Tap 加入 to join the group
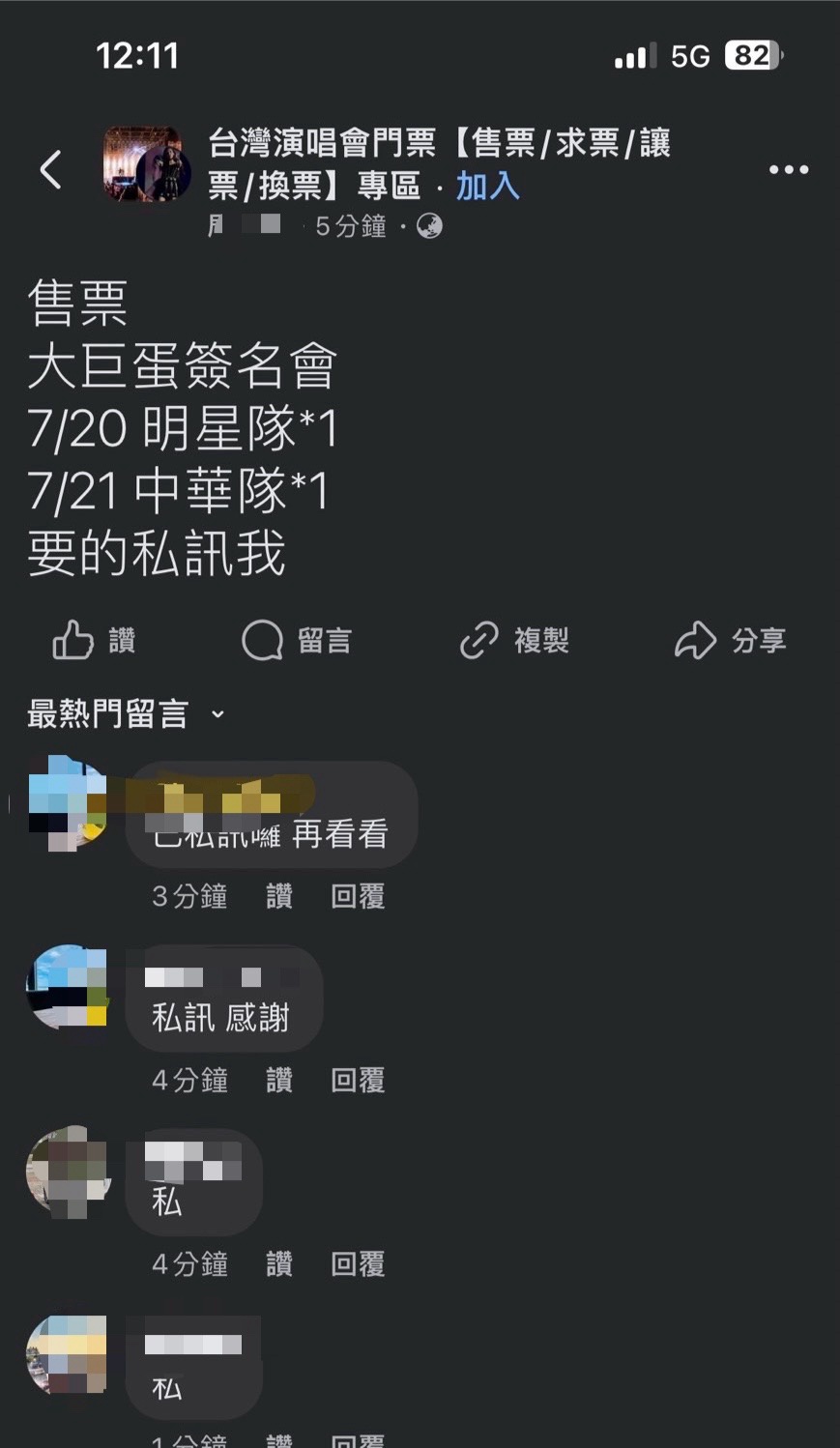Image resolution: width=840 pixels, height=1448 pixels. (487, 186)
